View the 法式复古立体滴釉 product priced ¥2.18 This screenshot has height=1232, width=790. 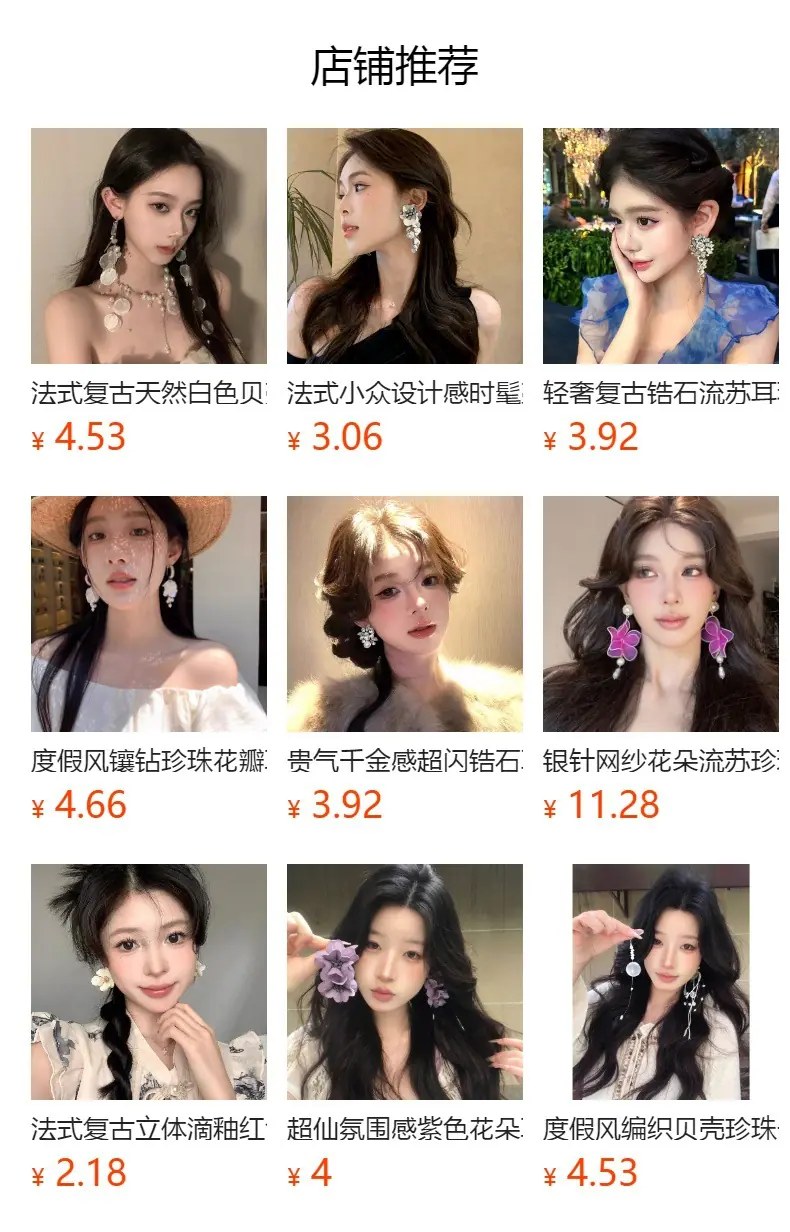pyautogui.click(x=149, y=1027)
